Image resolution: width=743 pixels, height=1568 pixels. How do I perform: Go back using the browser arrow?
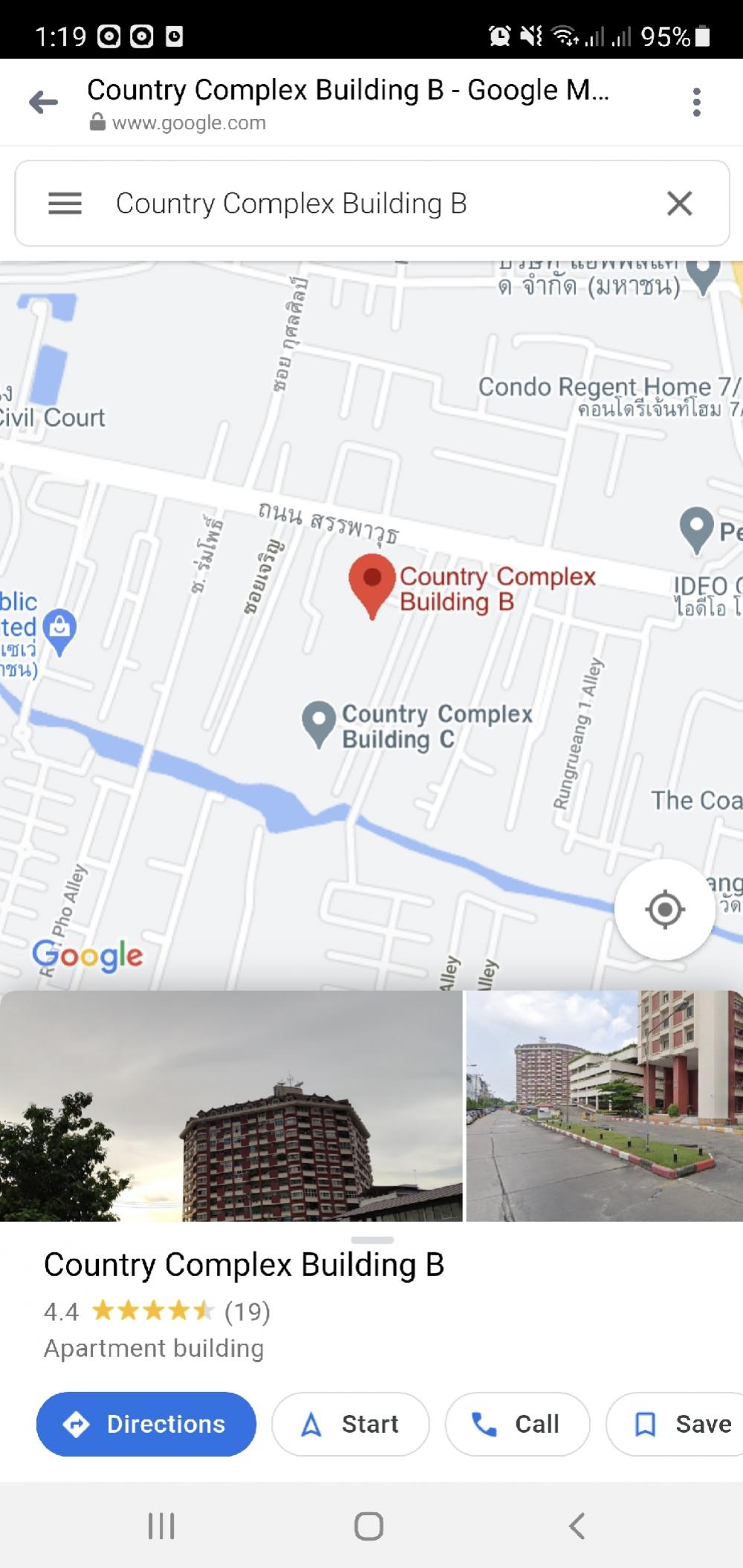click(x=43, y=102)
